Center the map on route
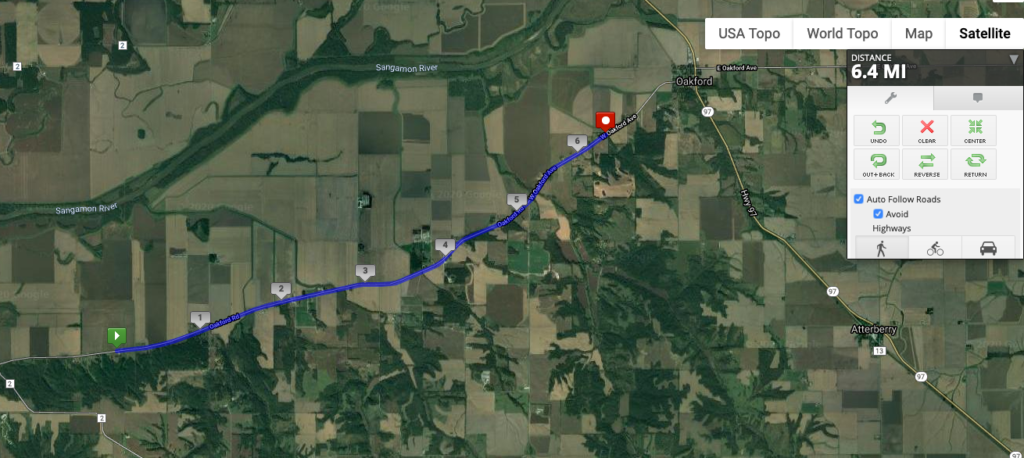1024x458 pixels. 974,132
